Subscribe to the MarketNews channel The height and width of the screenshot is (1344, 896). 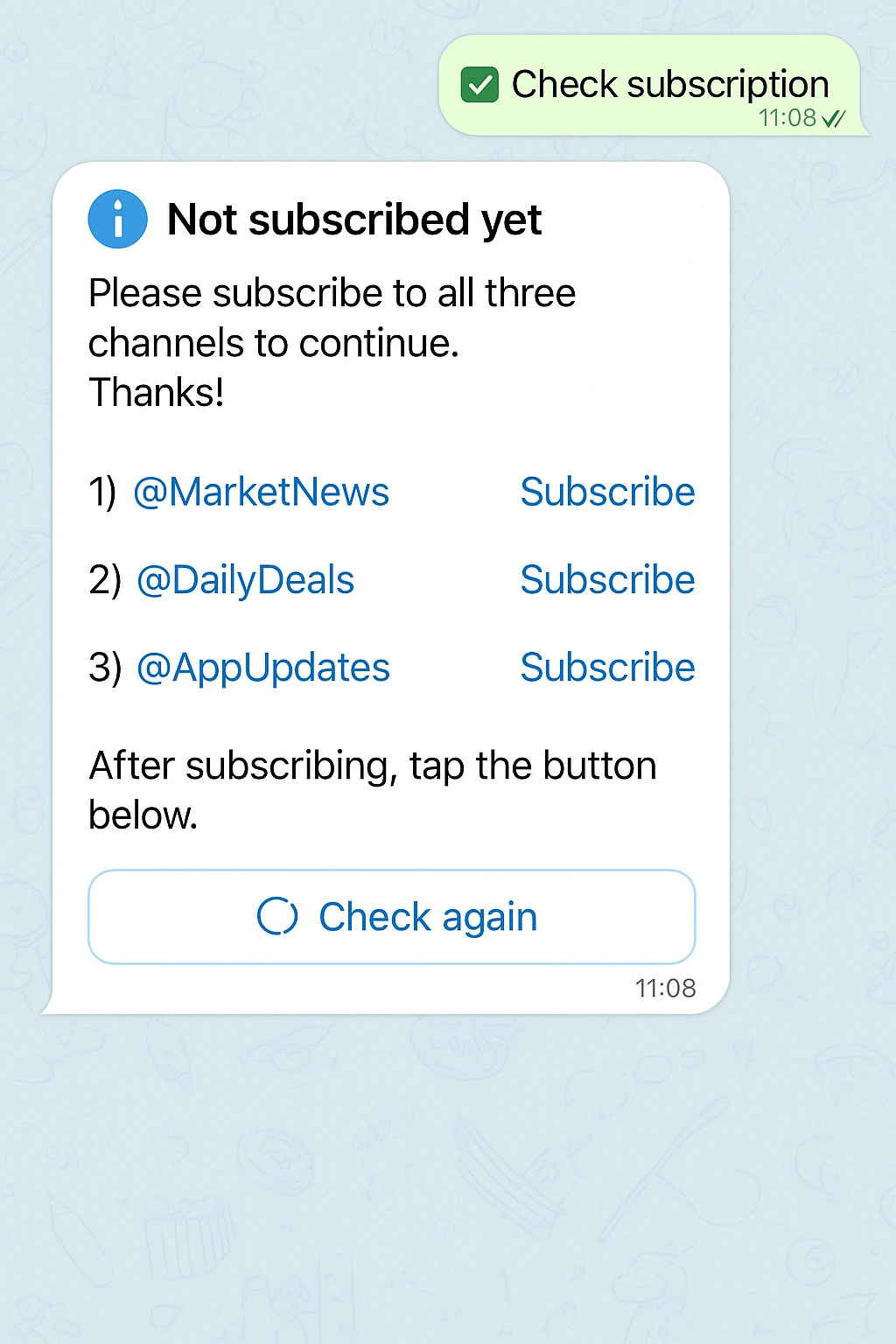607,492
